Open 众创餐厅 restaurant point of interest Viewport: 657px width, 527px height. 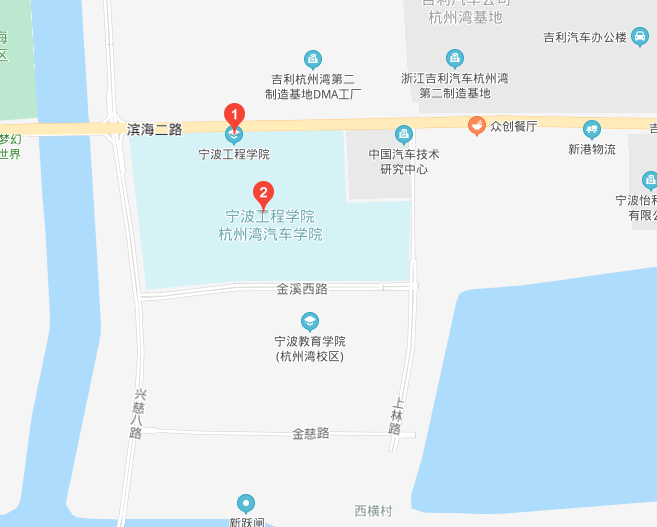coord(478,126)
